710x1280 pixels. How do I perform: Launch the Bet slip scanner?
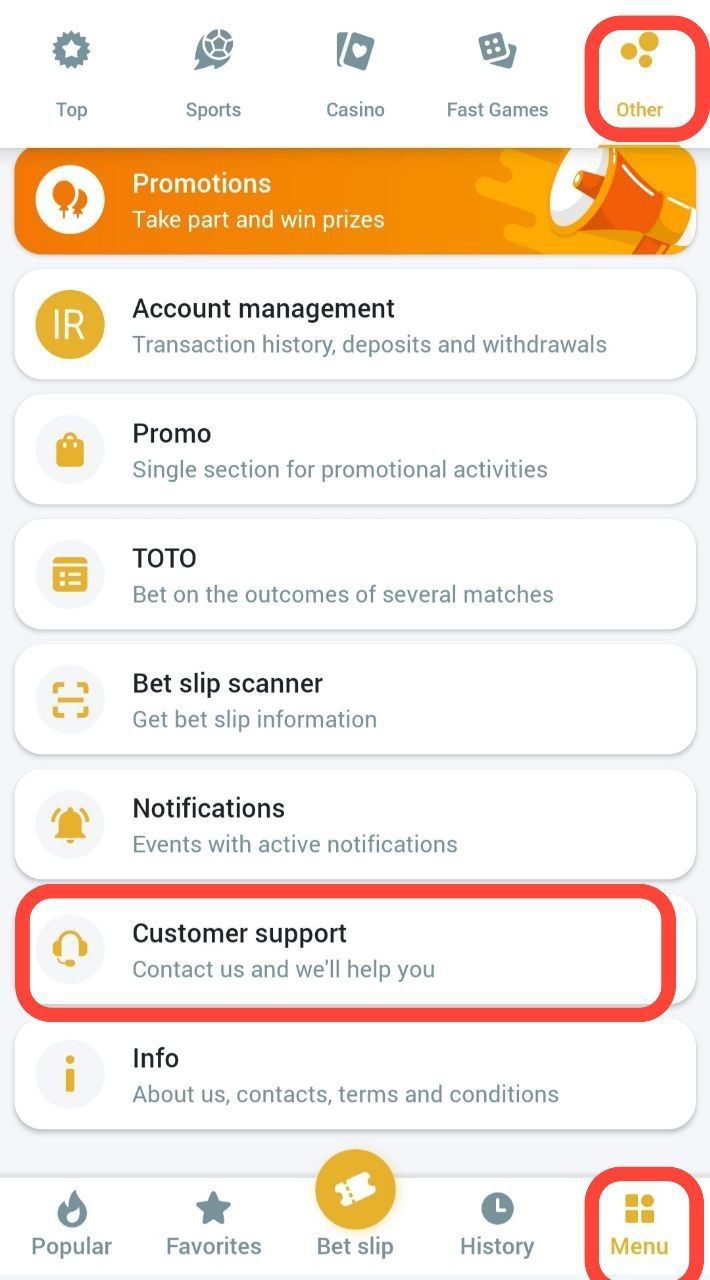[x=355, y=700]
